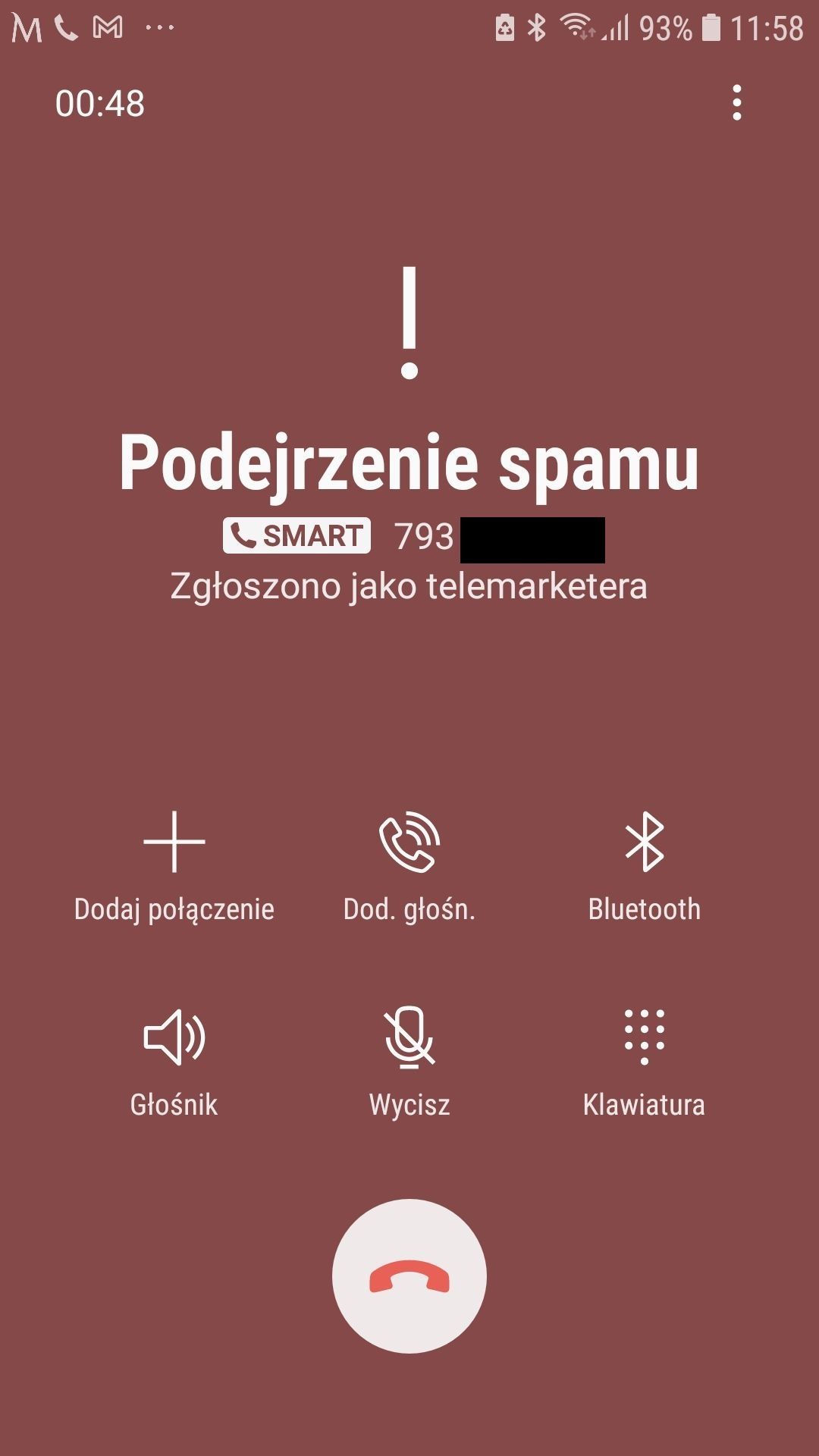Screen dimensions: 819x1456
Task: Turn on the Głośnik speaker
Action: pyautogui.click(x=174, y=1060)
